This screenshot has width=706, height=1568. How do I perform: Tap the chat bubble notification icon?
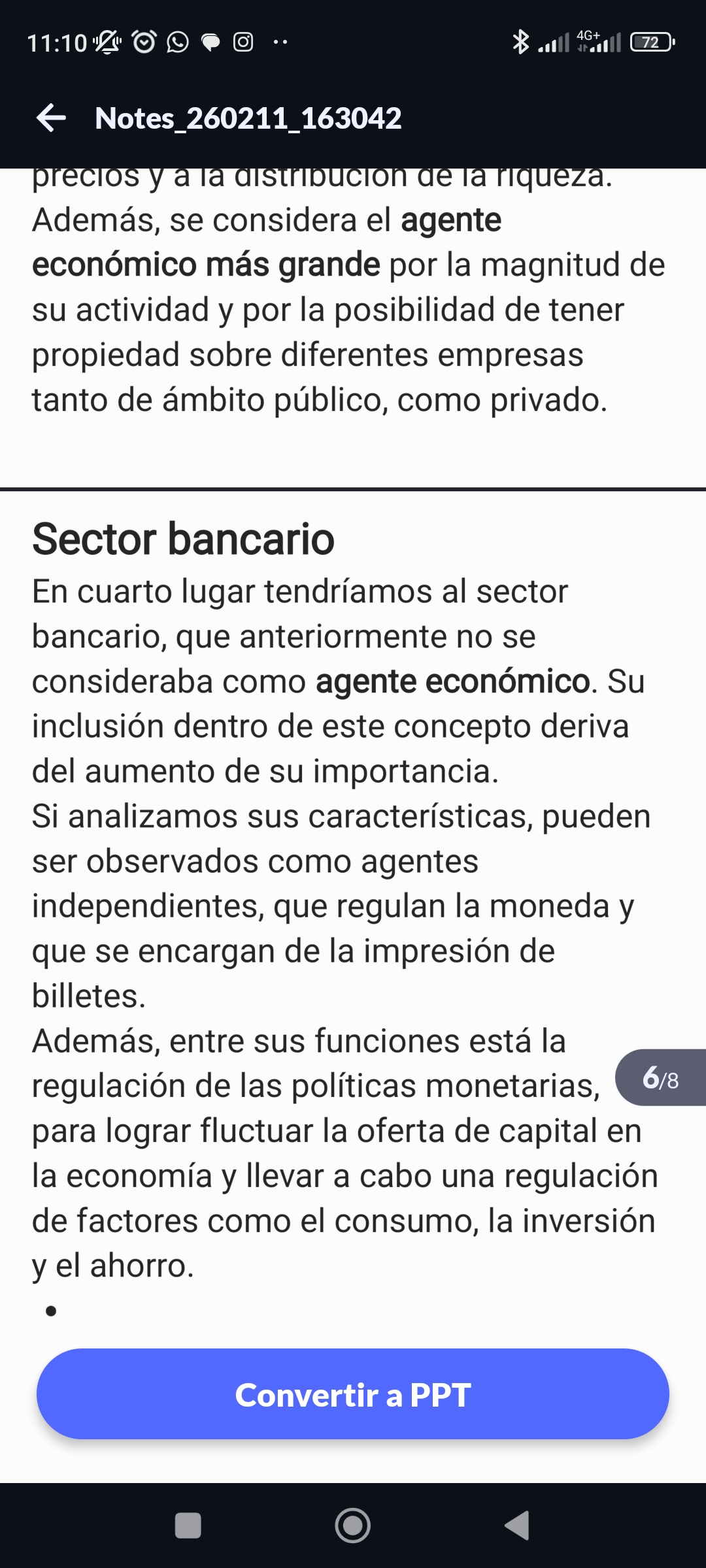tap(210, 42)
